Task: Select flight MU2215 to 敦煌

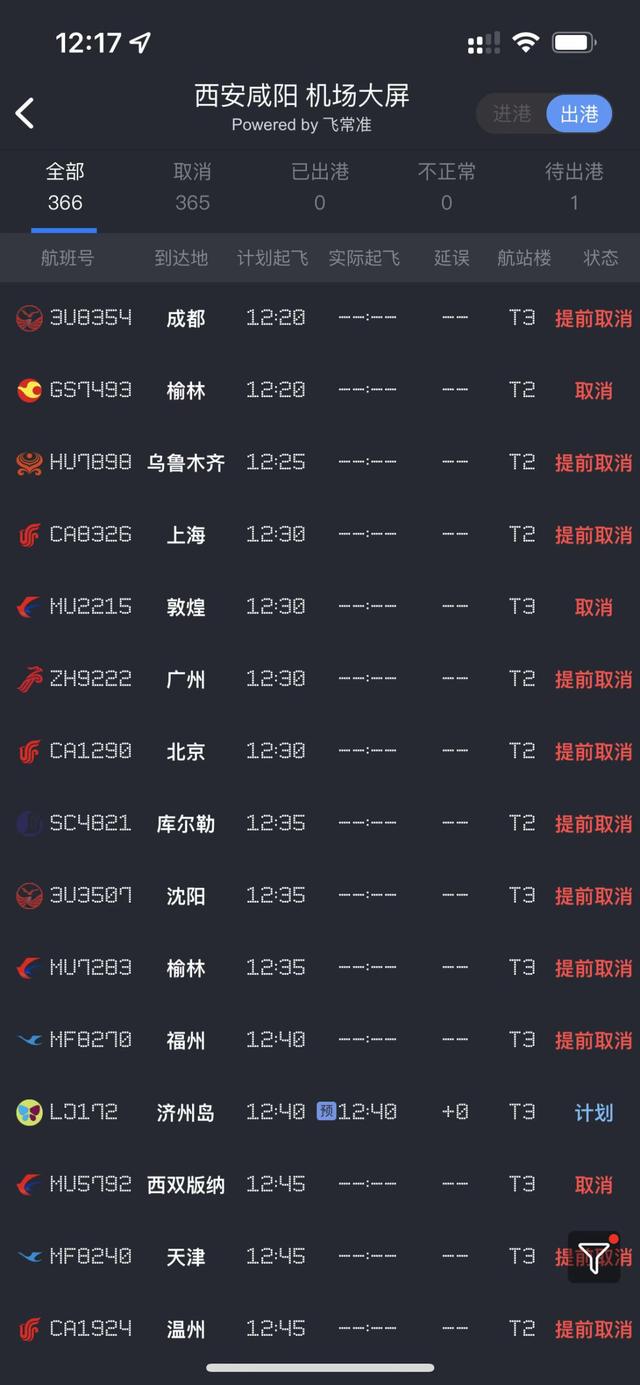Action: (320, 606)
